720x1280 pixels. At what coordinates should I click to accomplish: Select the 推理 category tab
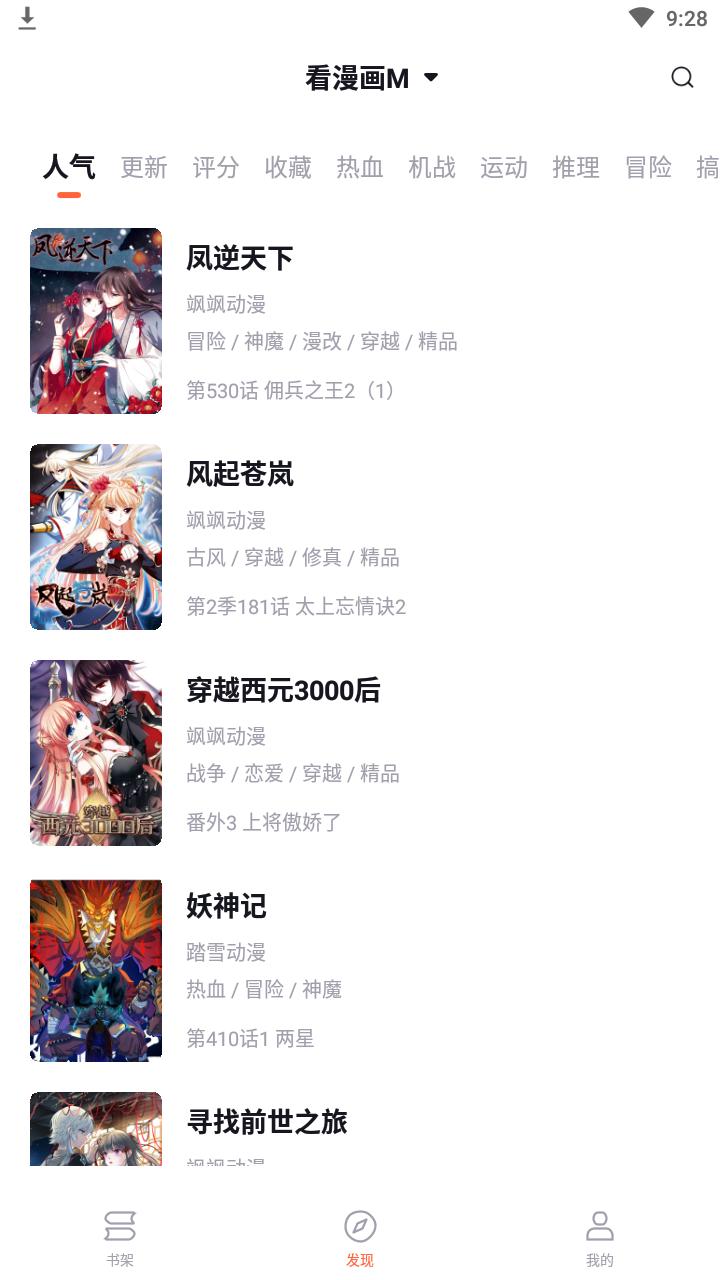click(576, 168)
